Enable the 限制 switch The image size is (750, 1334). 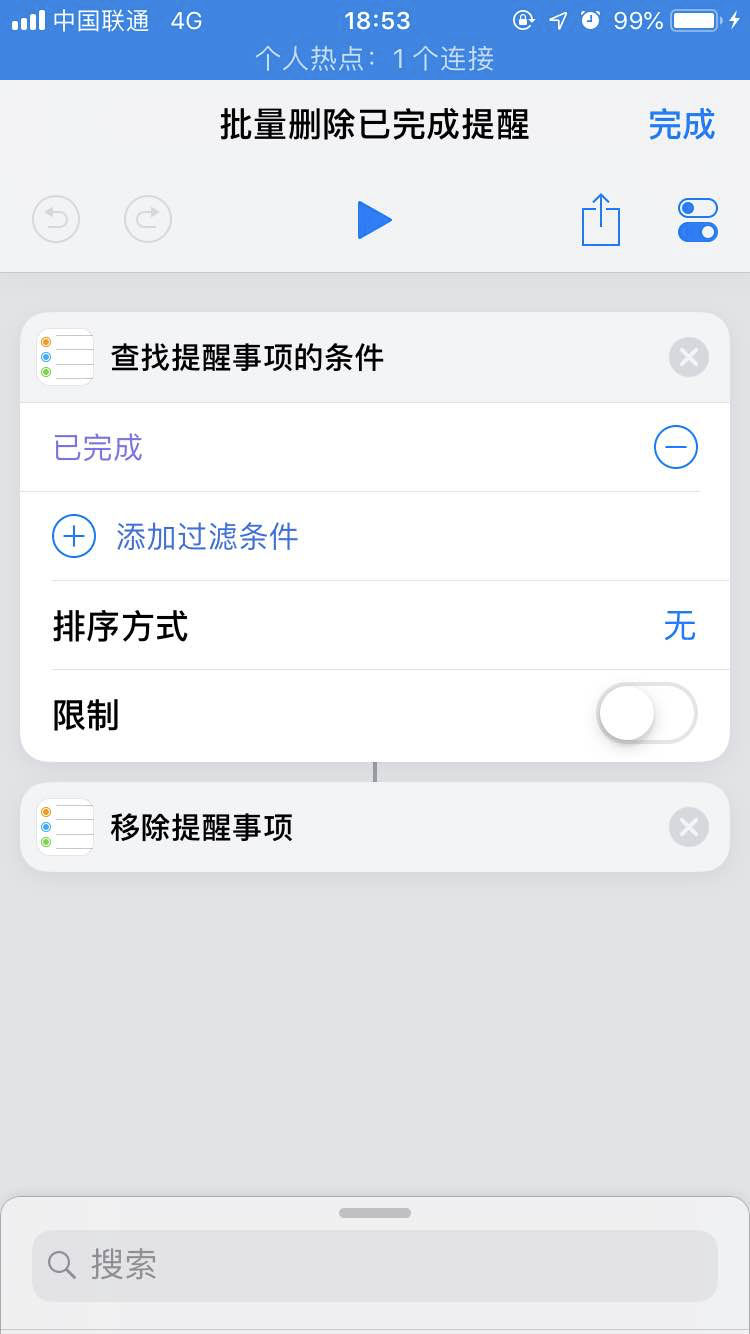(x=646, y=714)
